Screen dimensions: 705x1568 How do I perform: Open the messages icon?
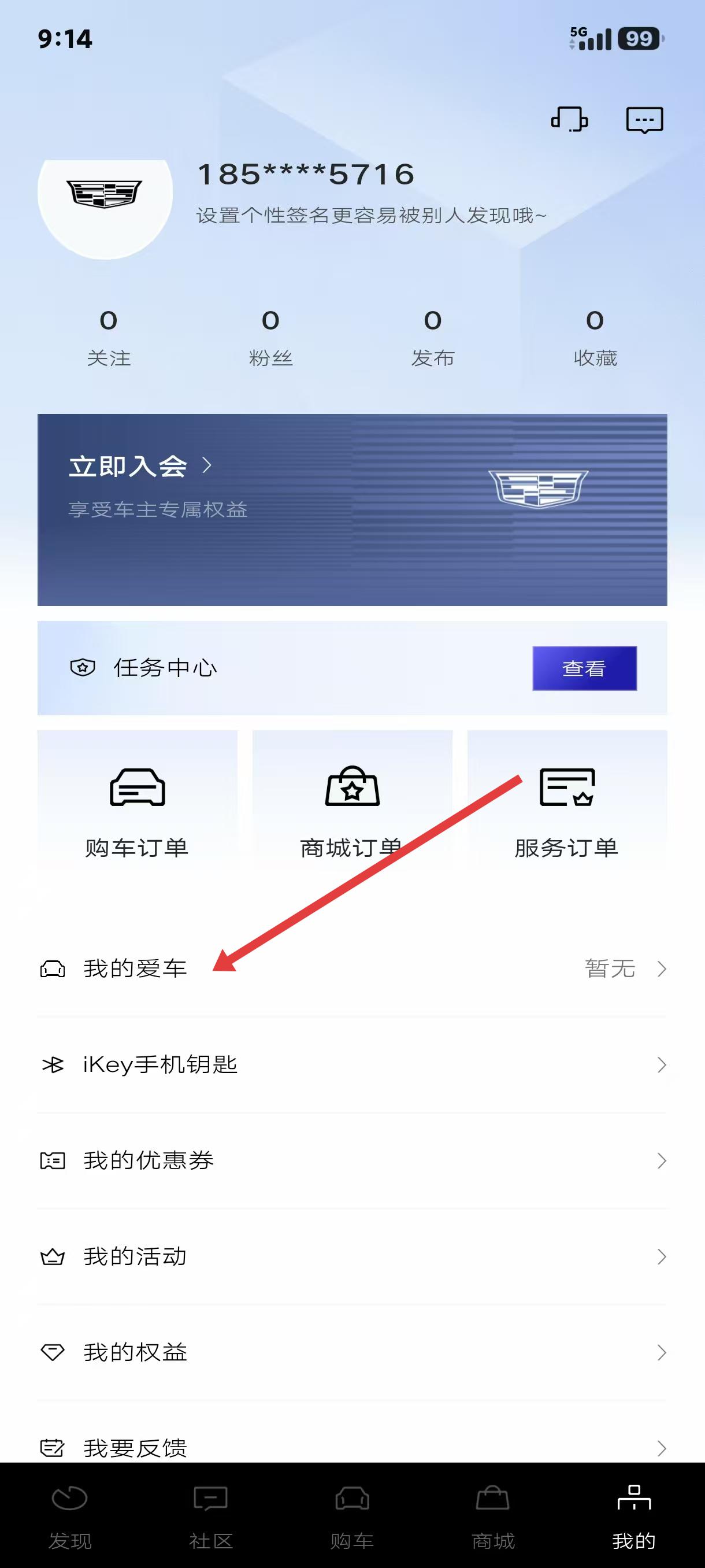[644, 119]
